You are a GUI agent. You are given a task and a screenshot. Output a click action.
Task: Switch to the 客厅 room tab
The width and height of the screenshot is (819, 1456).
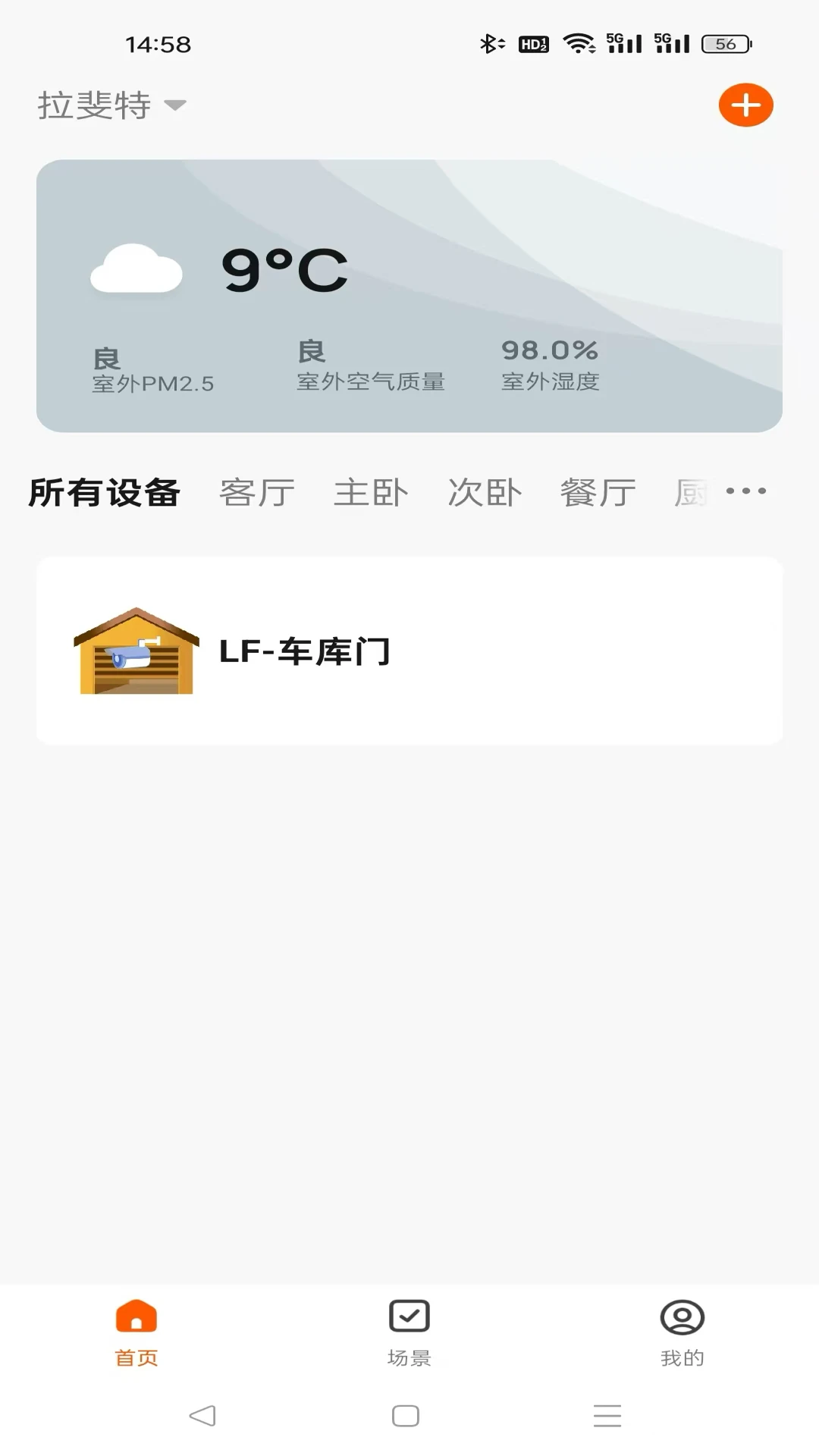256,491
